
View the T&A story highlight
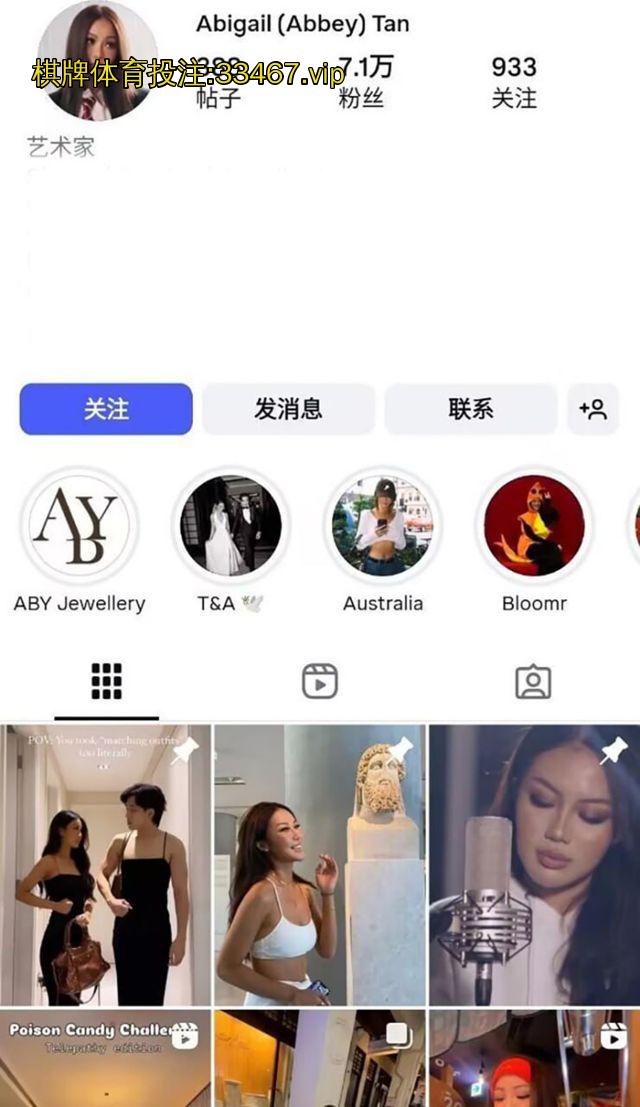pyautogui.click(x=231, y=526)
